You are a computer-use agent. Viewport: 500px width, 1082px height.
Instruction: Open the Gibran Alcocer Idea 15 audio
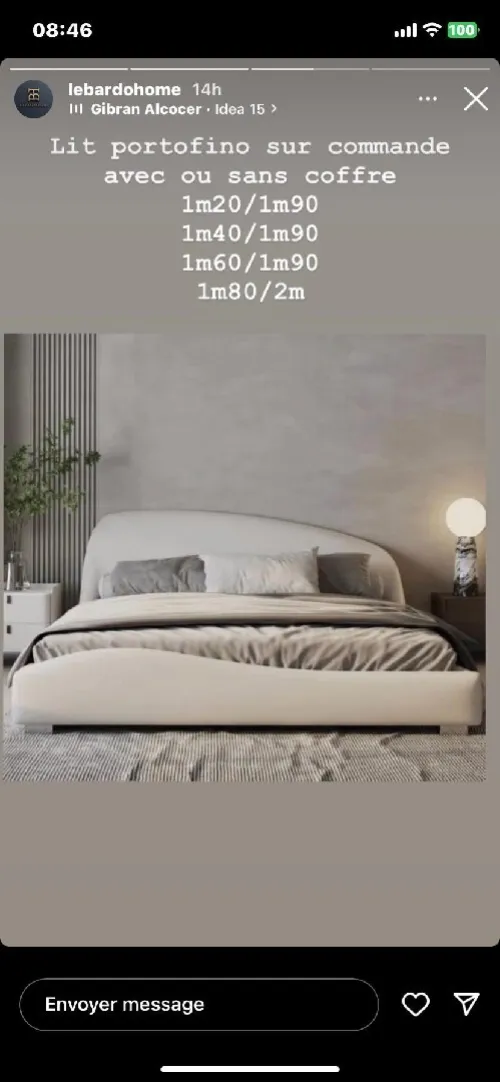point(173,109)
